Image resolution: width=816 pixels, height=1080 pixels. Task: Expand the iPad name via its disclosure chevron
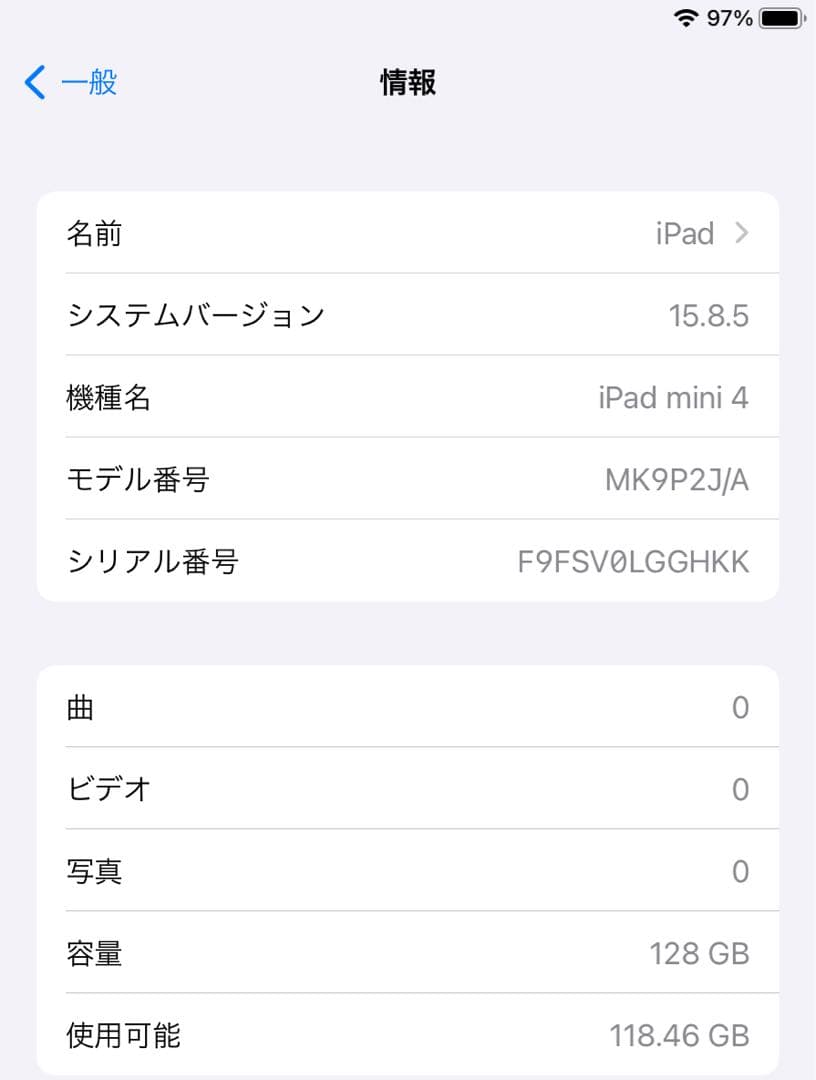click(740, 233)
